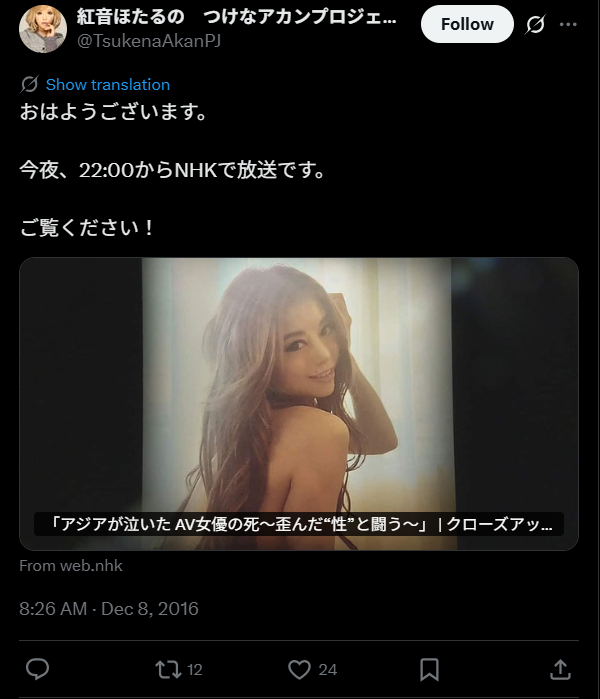Open the author's profile picture
The height and width of the screenshot is (699, 600).
coord(42,28)
